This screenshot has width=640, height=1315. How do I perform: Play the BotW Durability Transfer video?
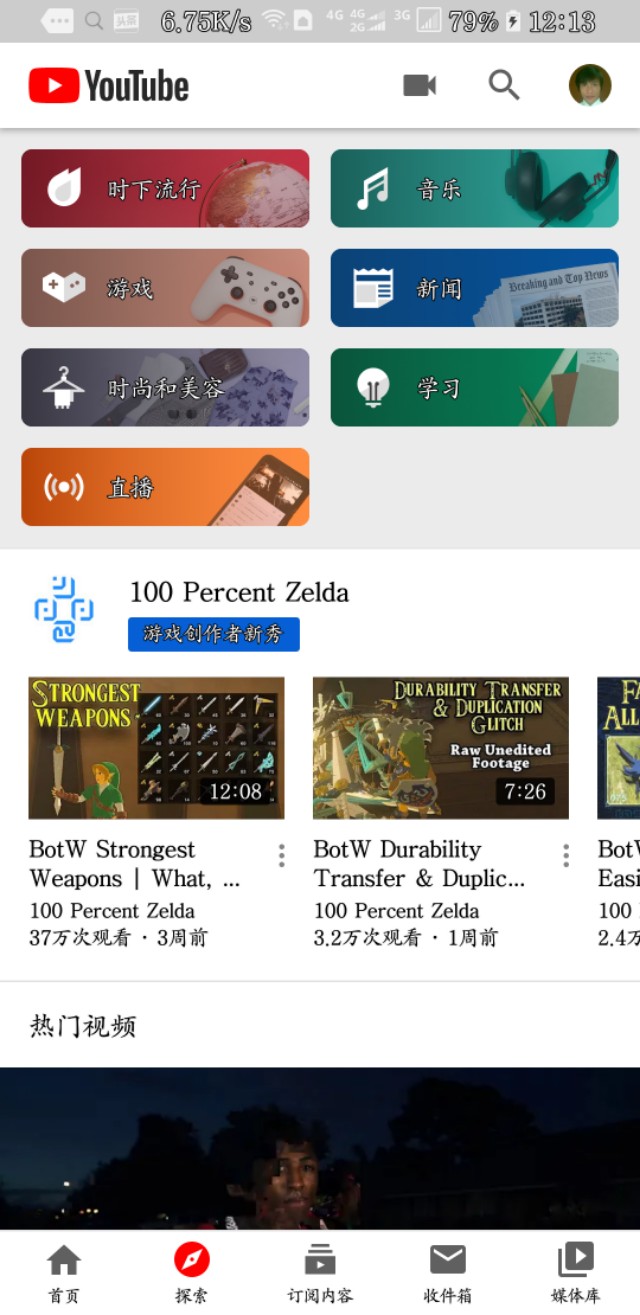(440, 748)
